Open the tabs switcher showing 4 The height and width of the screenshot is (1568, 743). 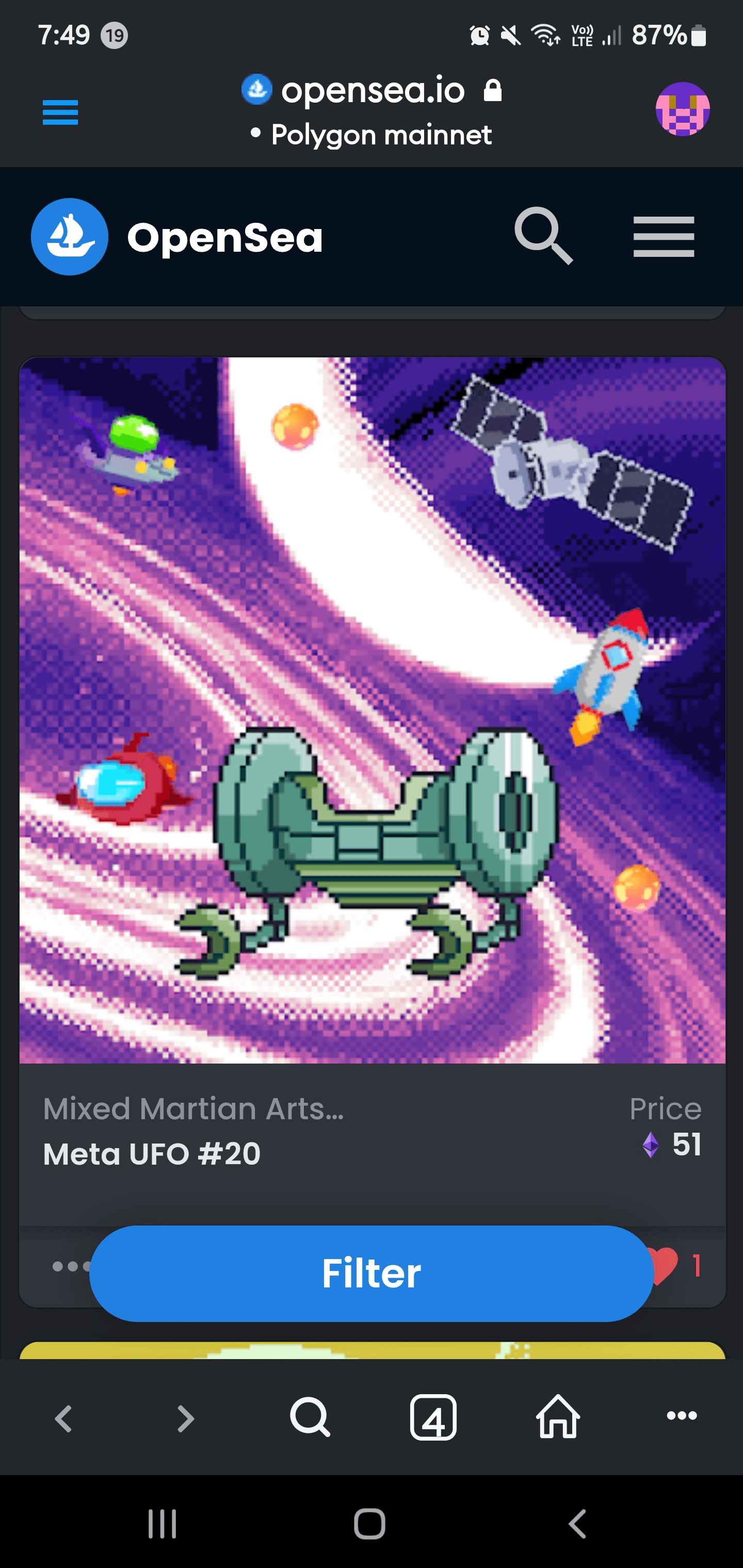tap(433, 1417)
